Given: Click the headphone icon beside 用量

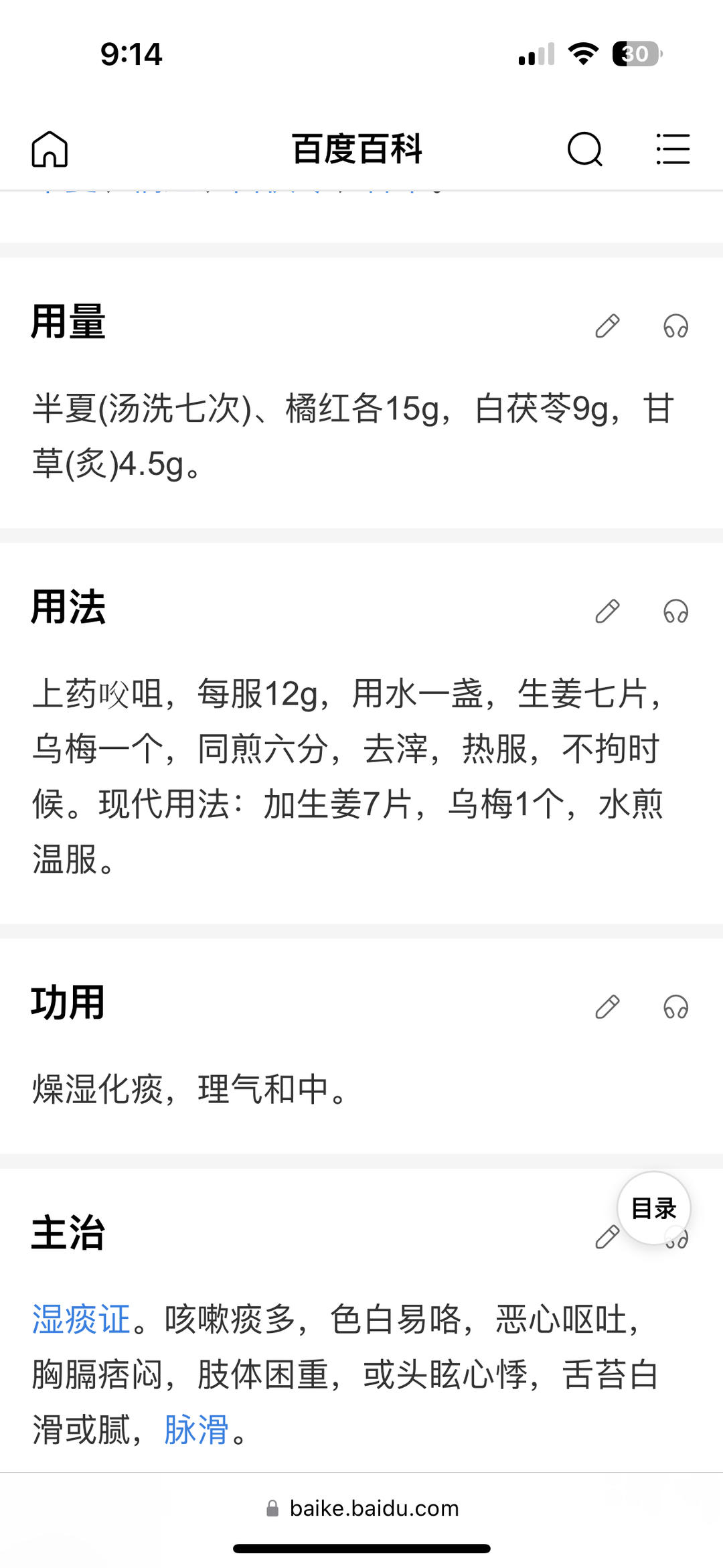Looking at the screenshot, I should click(x=676, y=328).
